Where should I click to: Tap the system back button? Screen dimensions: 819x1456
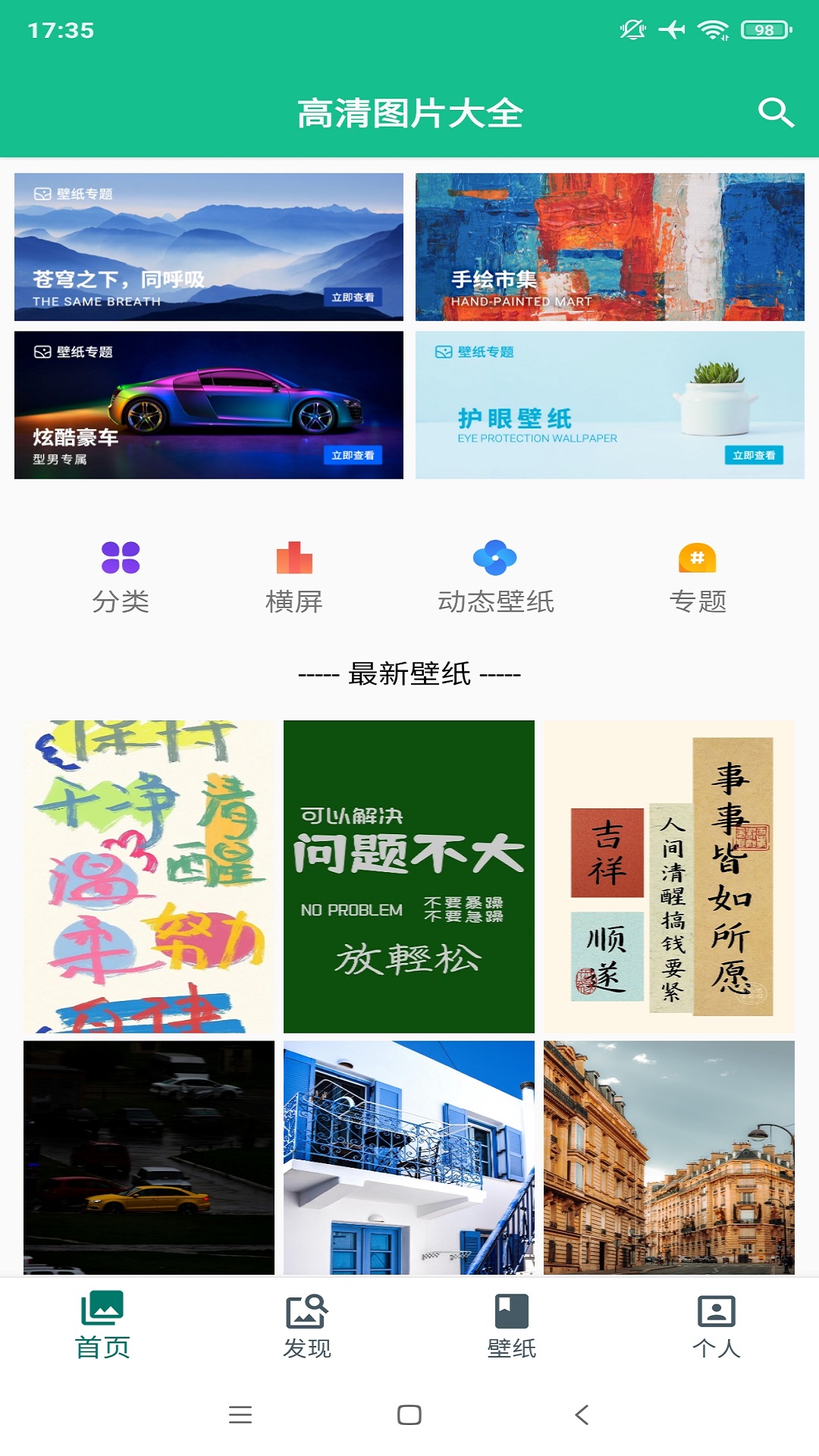click(x=582, y=1414)
